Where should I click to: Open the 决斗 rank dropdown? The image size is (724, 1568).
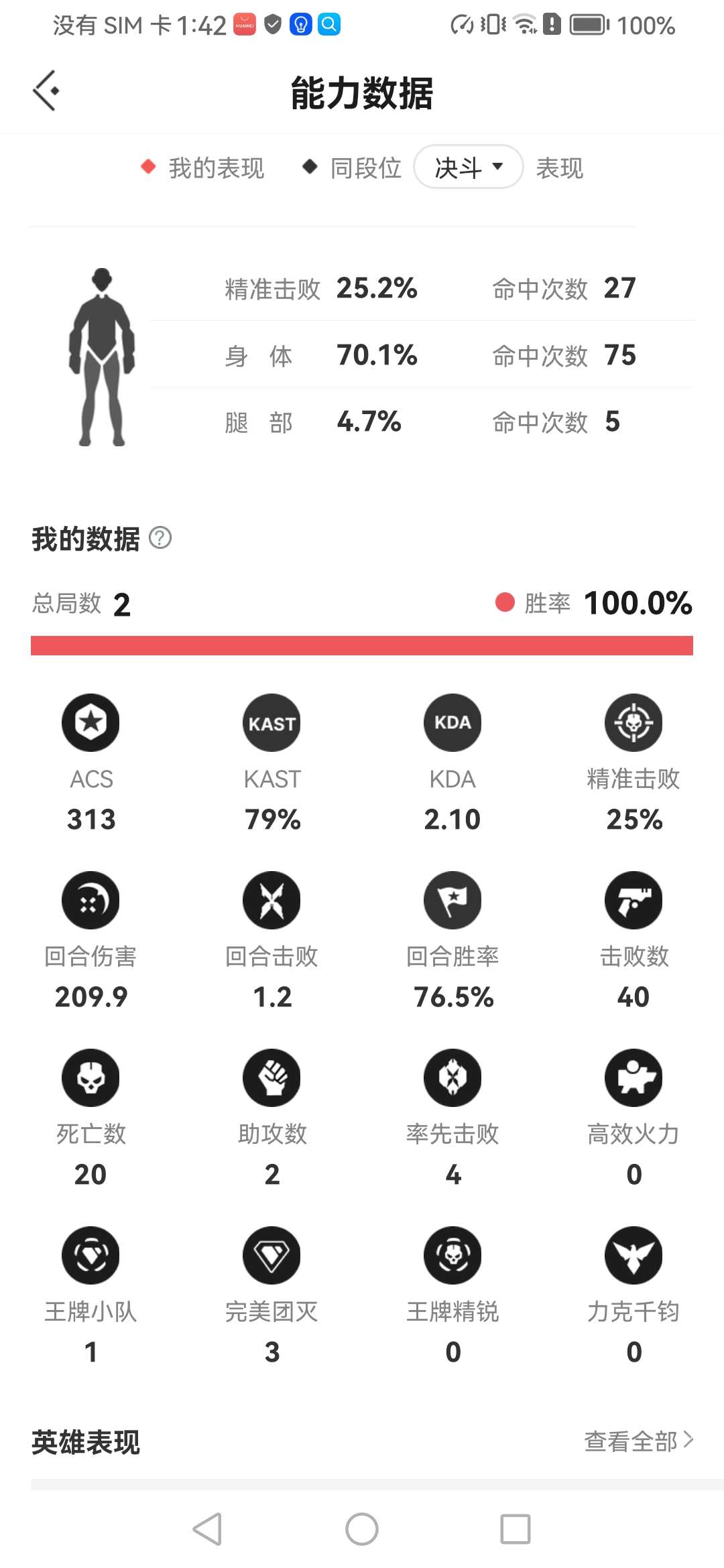pyautogui.click(x=468, y=167)
